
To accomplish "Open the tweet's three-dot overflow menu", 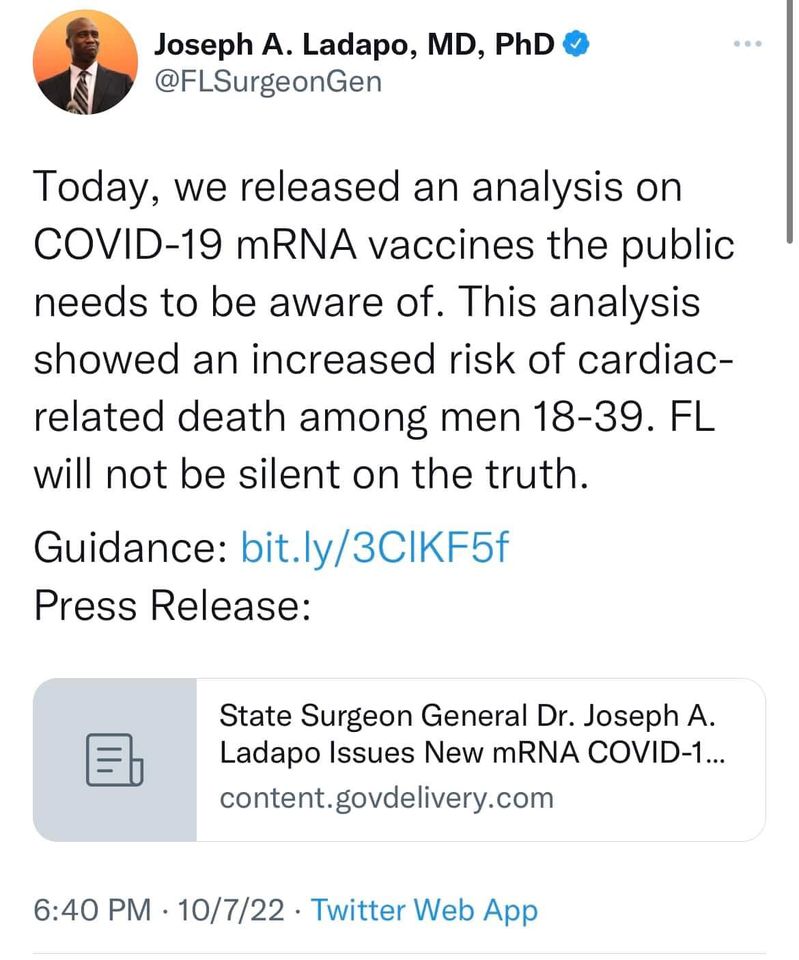I will point(747,44).
